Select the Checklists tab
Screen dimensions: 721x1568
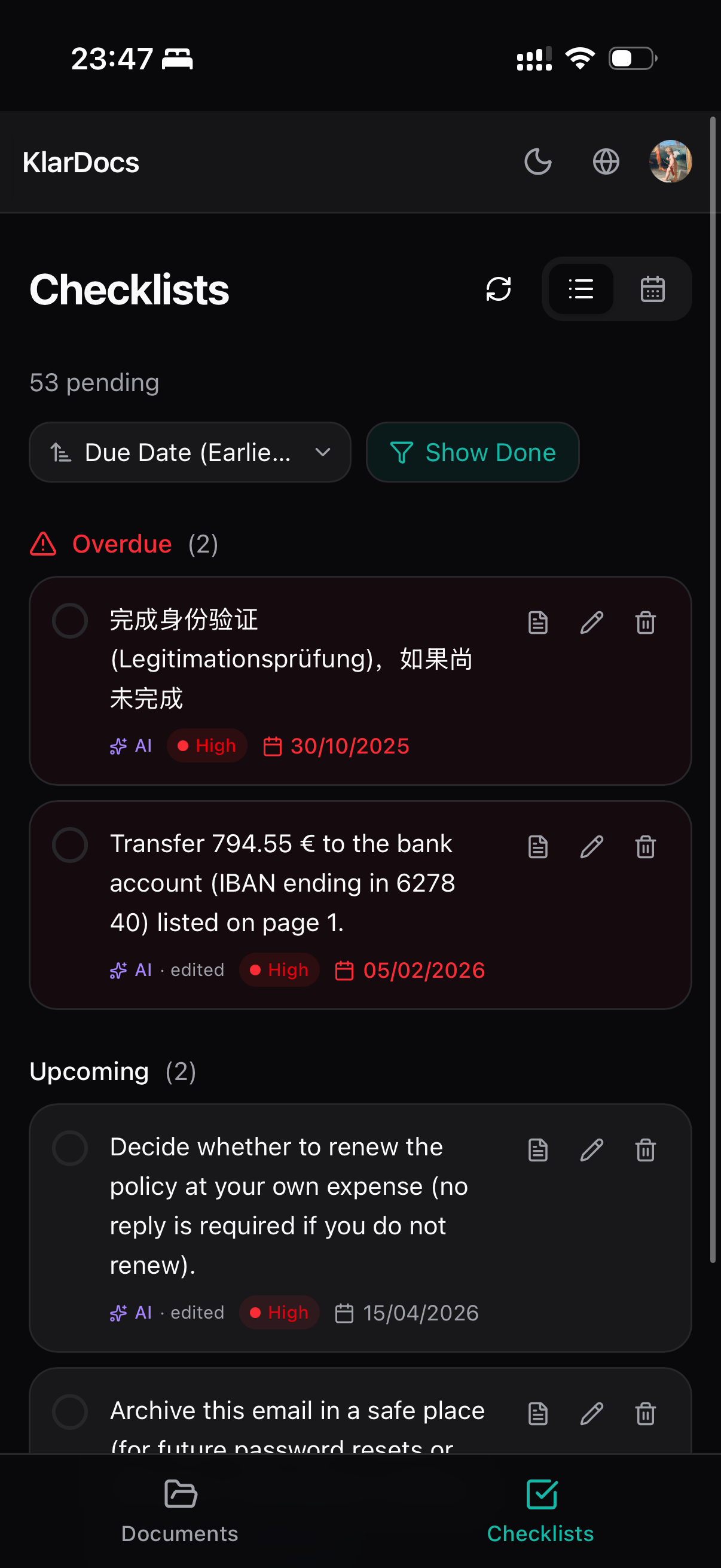pos(540,1511)
